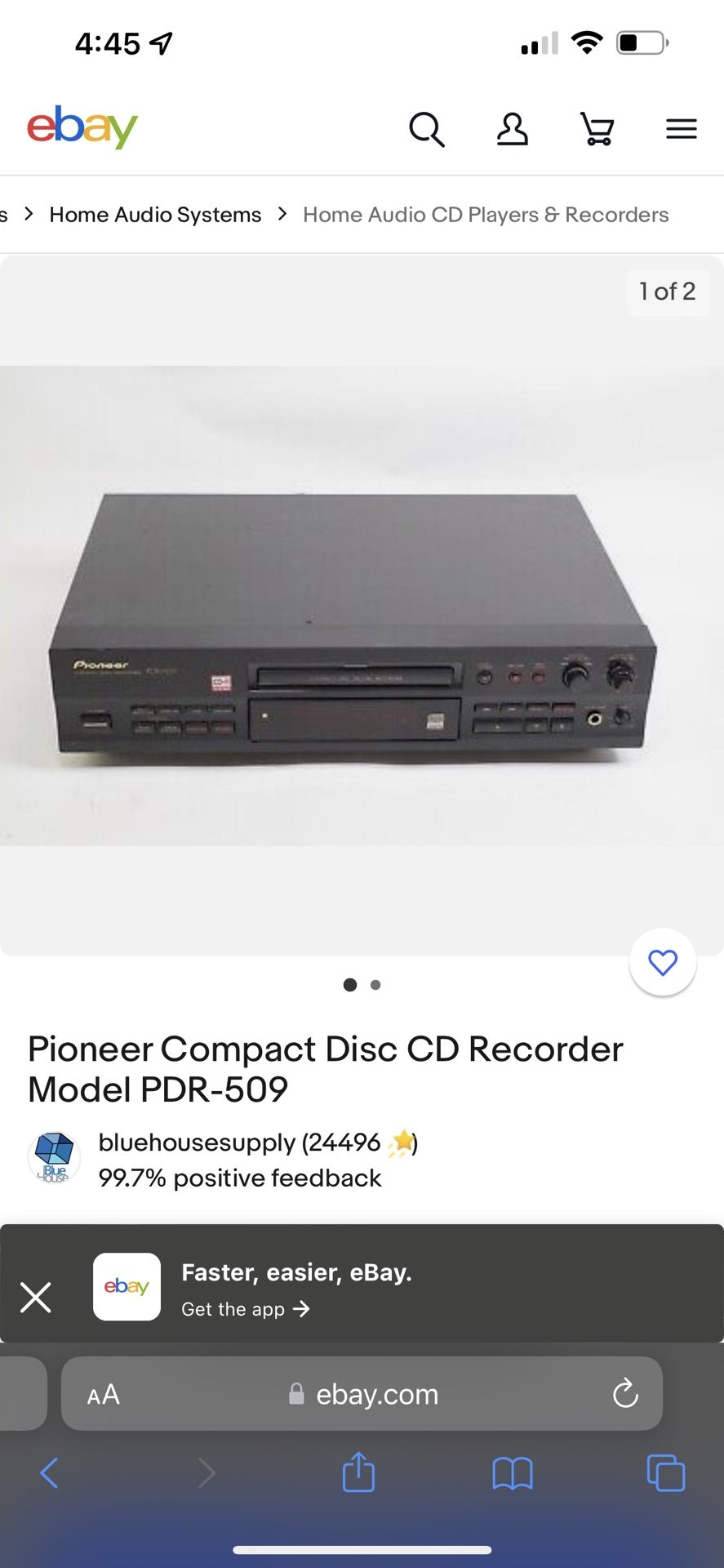Open the eBay search icon
Screen dimensions: 724x1568
coord(427,129)
